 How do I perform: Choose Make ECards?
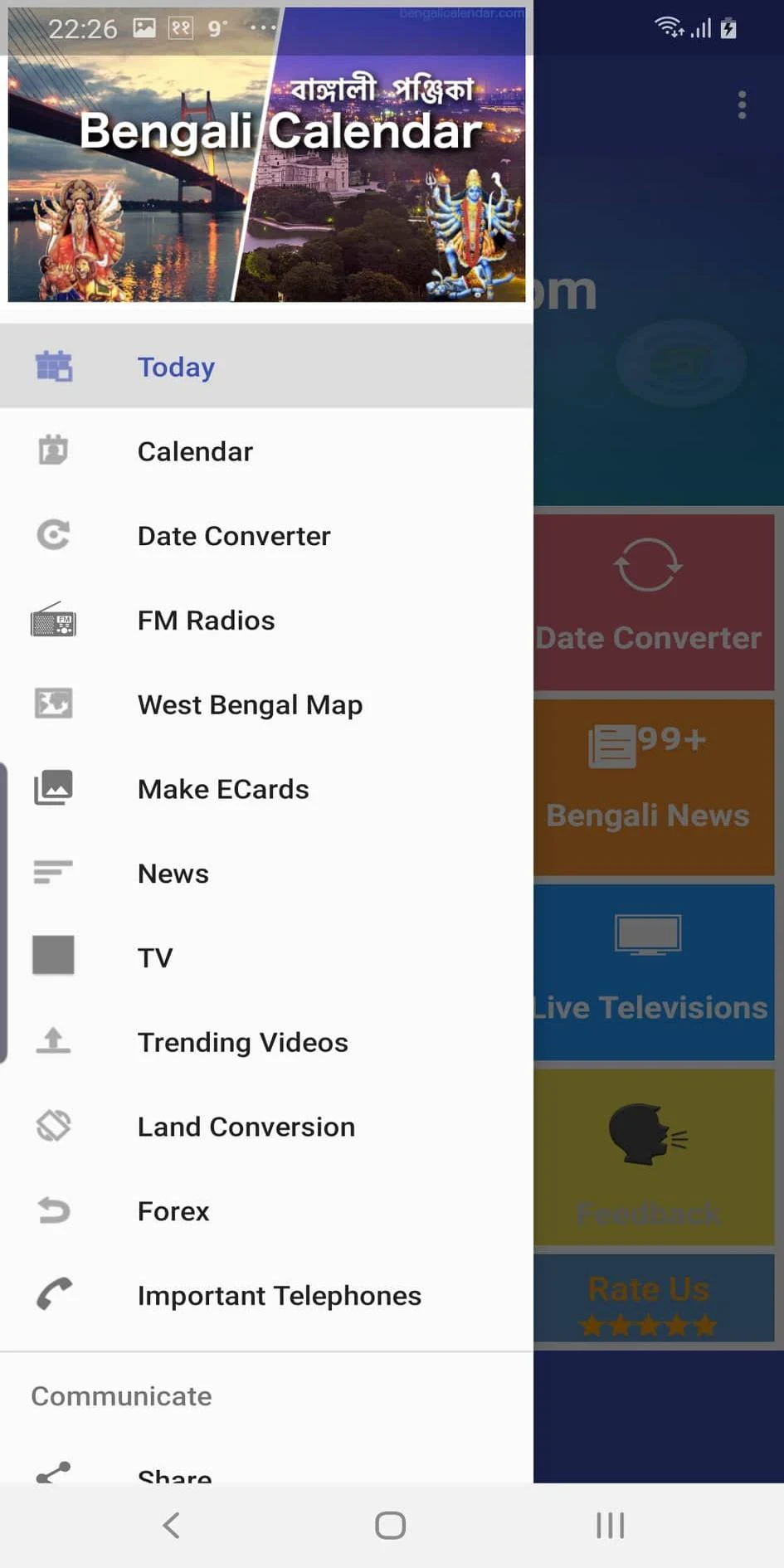[x=266, y=788]
